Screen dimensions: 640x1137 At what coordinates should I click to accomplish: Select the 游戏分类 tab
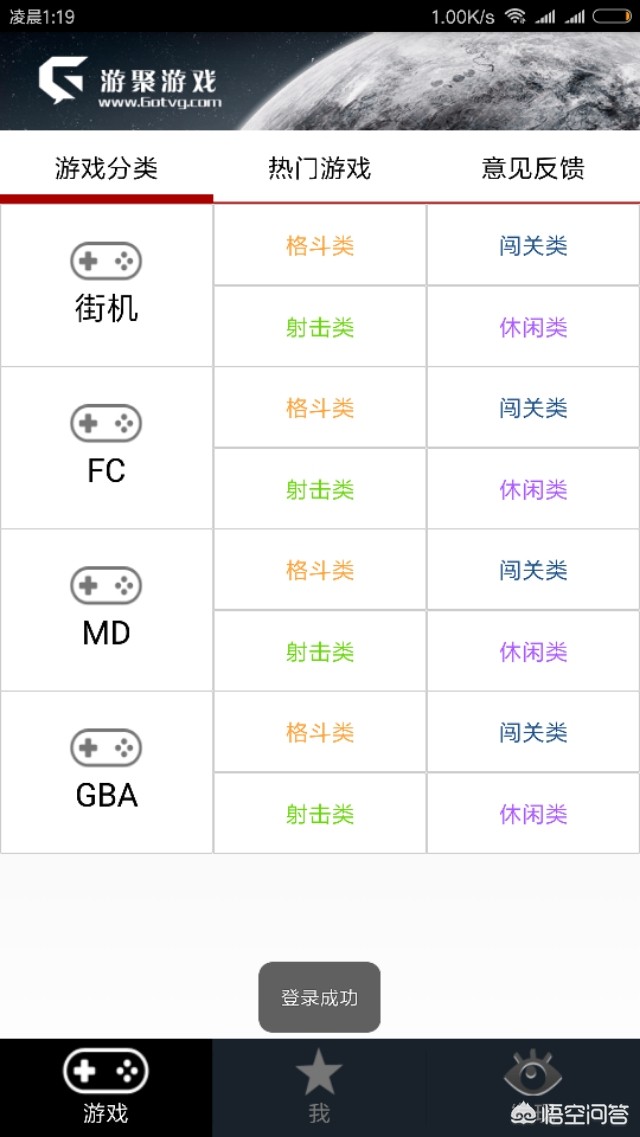(106, 168)
